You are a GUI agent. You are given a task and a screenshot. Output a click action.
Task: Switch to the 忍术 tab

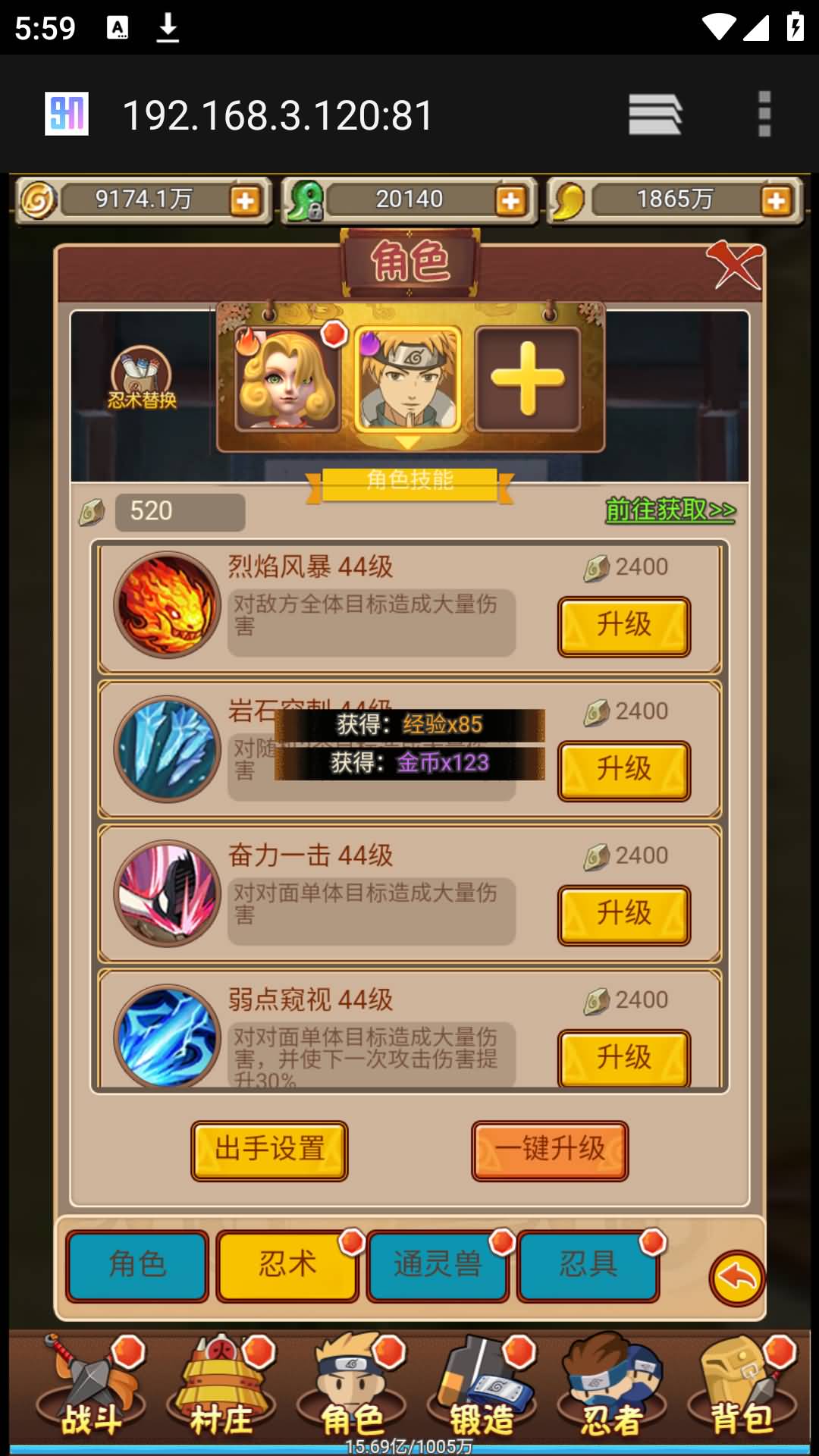287,1266
